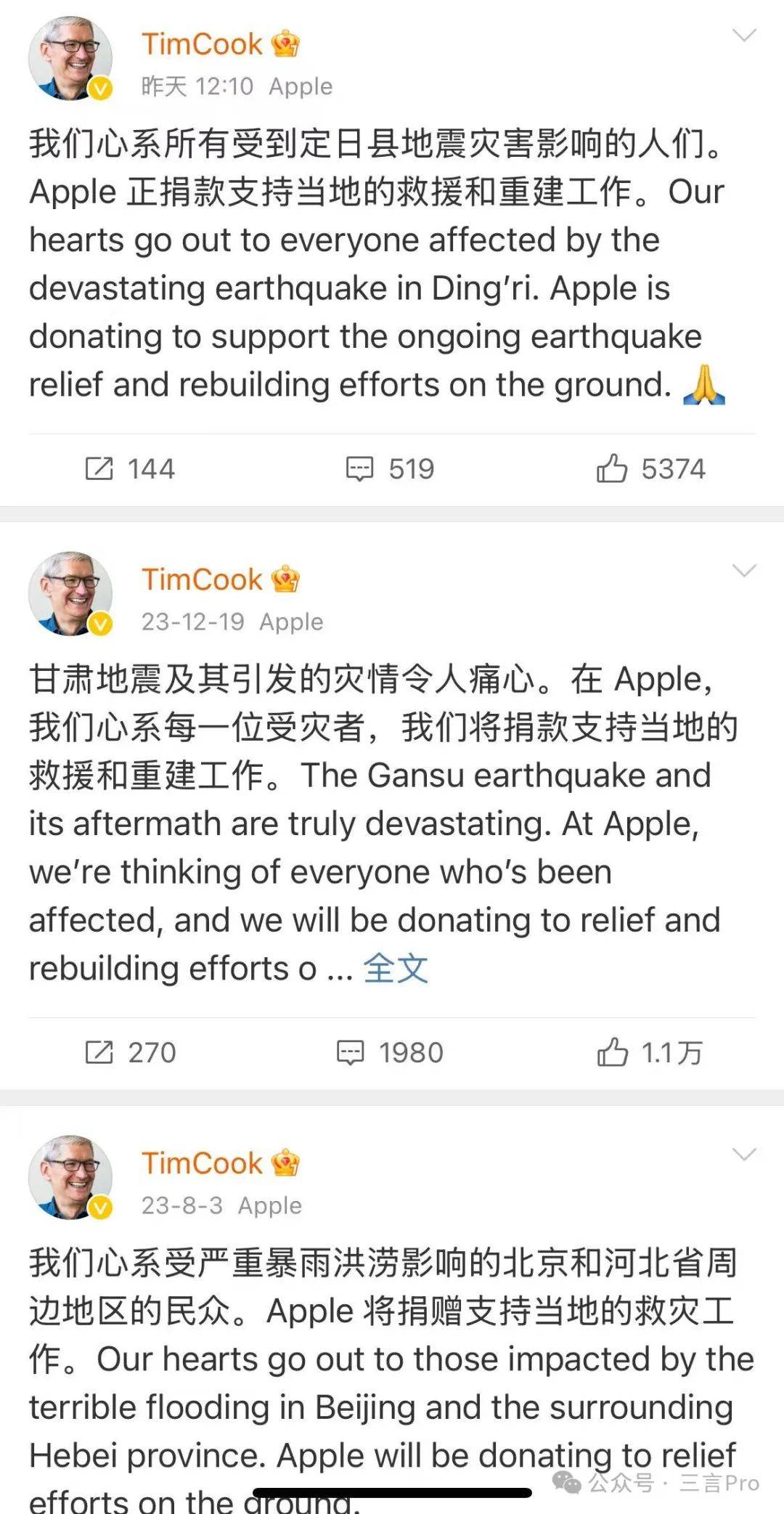The width and height of the screenshot is (784, 1514).
Task: Open the chevron menu on the Ding'ri earthquake post
Action: (x=744, y=35)
